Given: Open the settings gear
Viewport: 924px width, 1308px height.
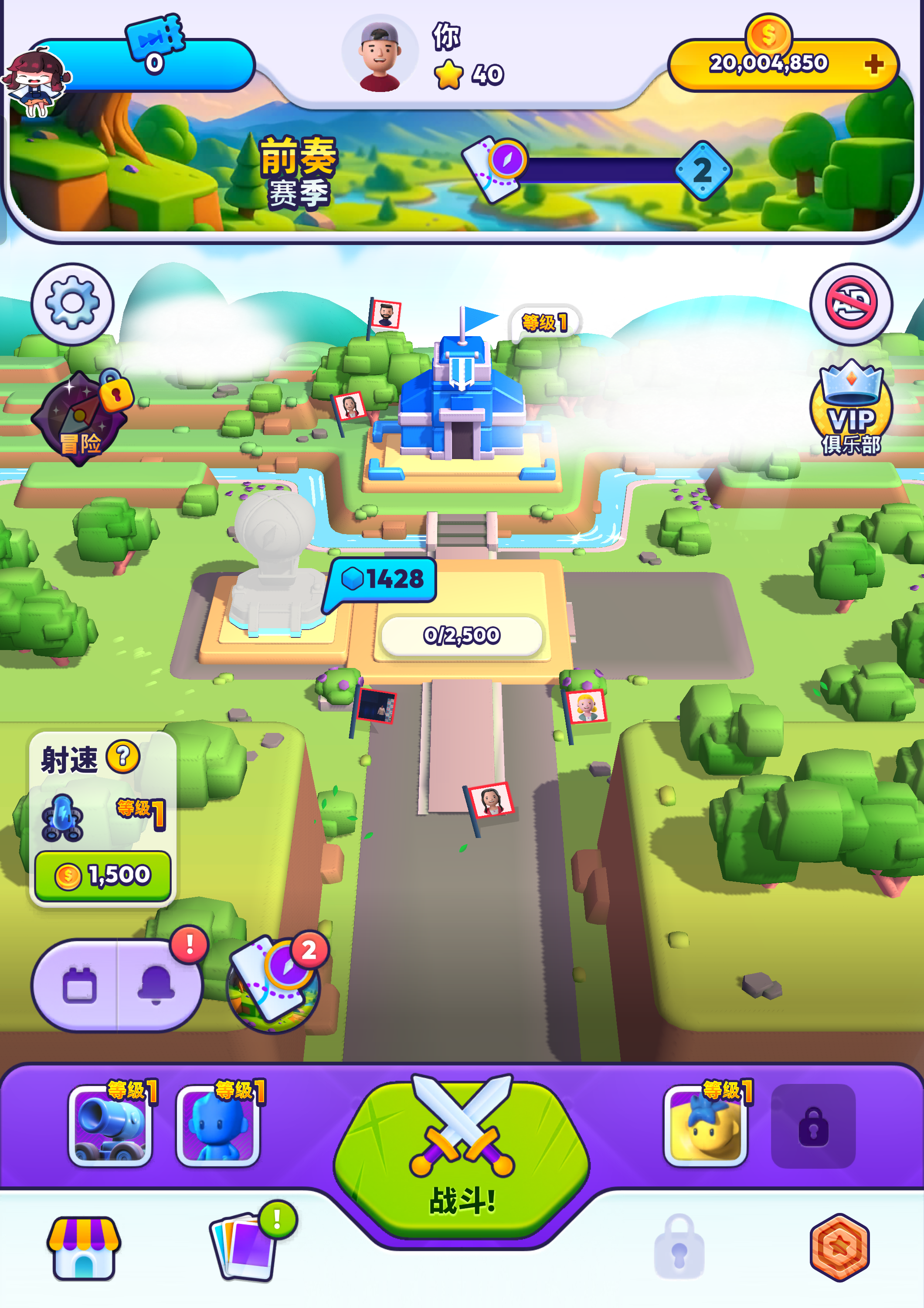Looking at the screenshot, I should pos(72,303).
